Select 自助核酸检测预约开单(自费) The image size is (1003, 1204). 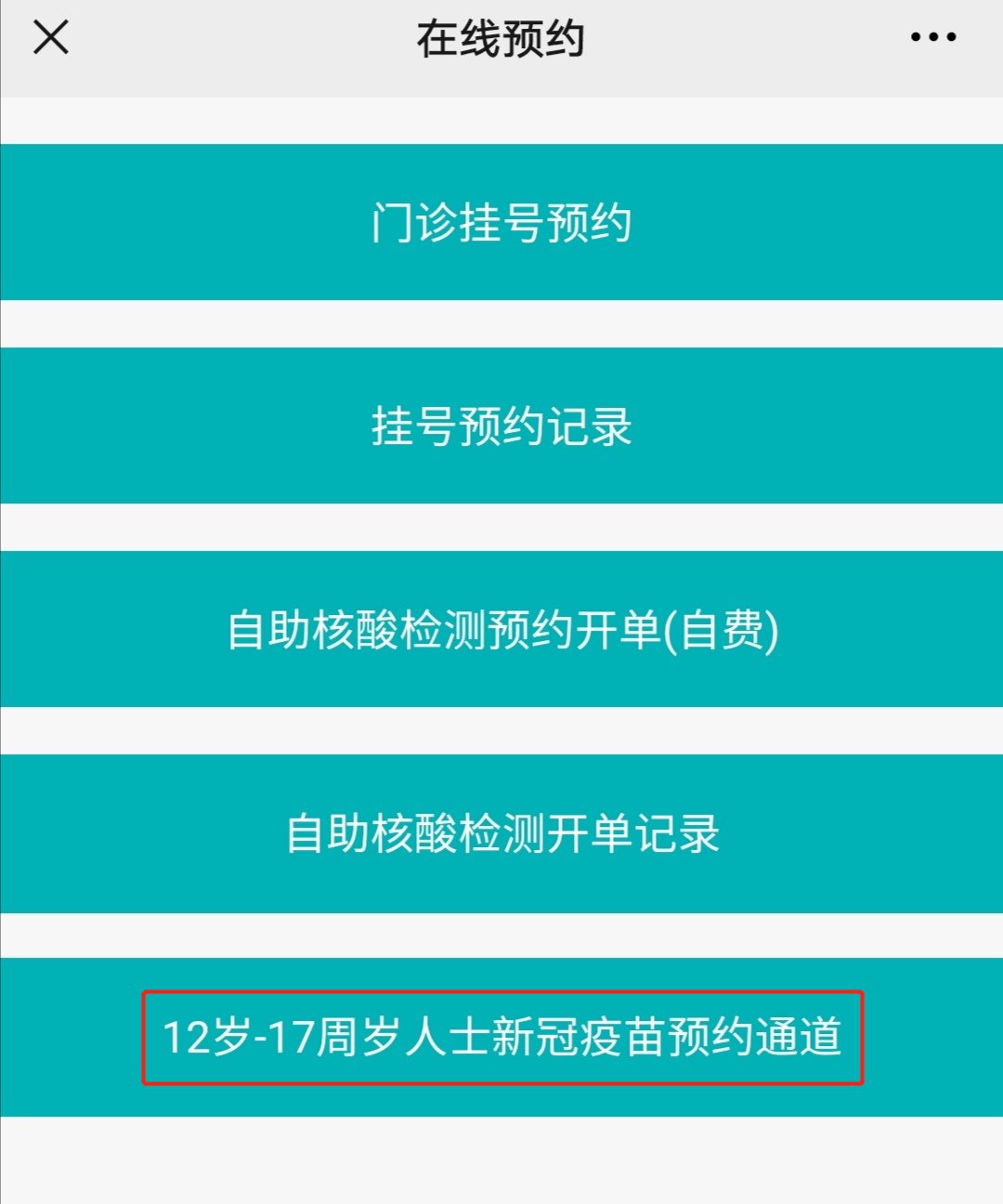pyautogui.click(x=501, y=630)
